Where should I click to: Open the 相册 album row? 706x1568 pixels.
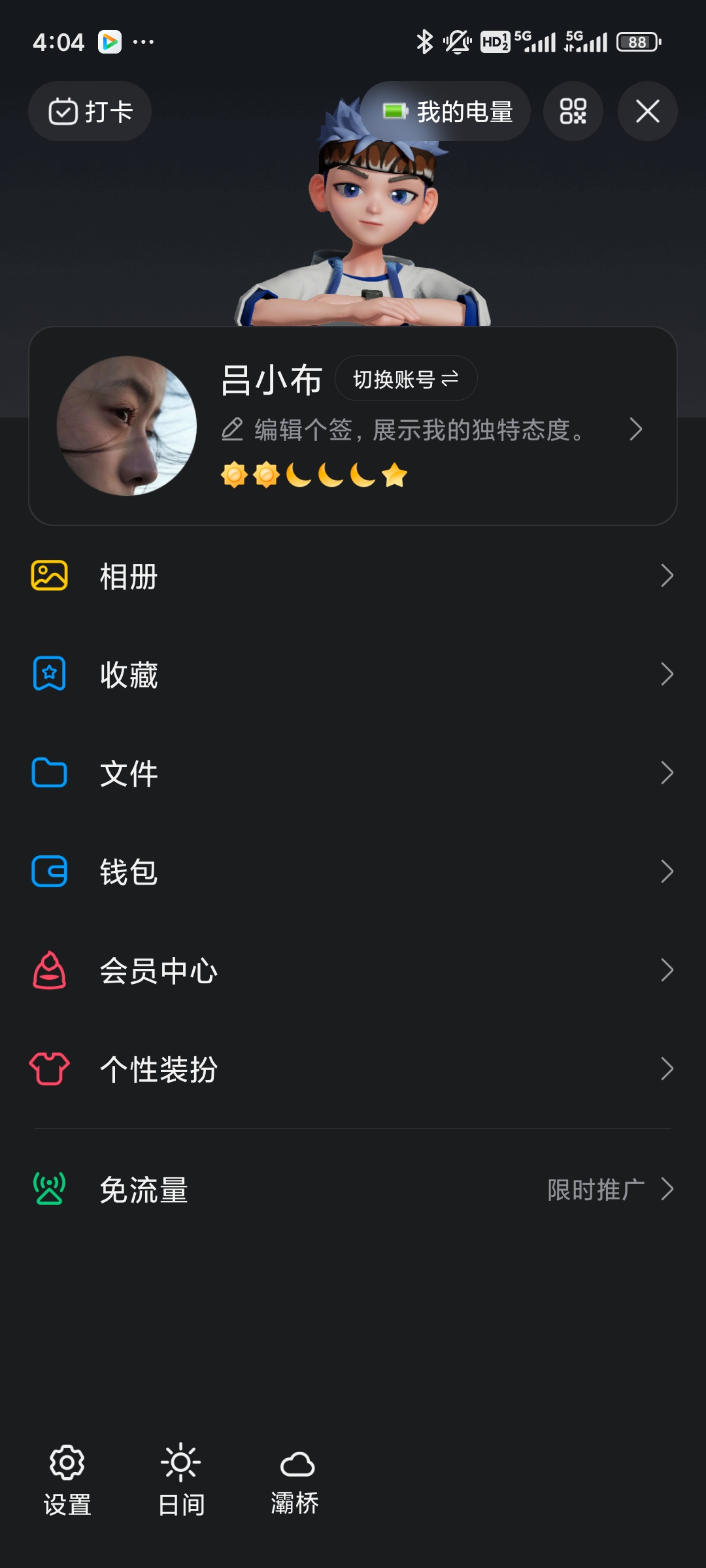pos(353,576)
